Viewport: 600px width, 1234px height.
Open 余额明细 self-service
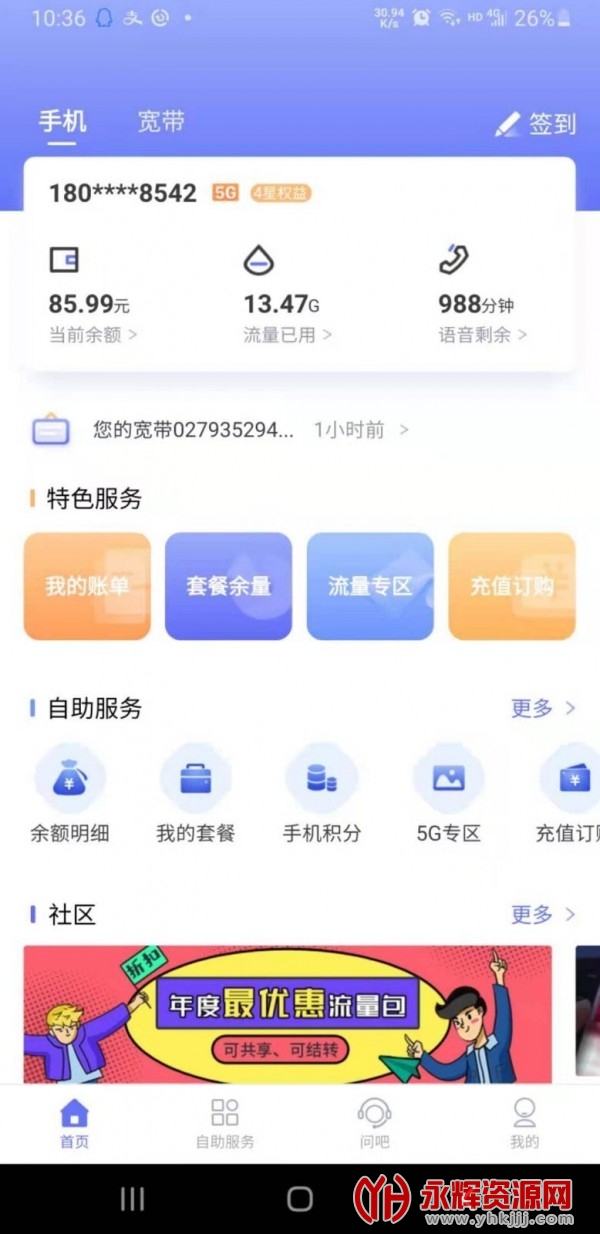(70, 796)
